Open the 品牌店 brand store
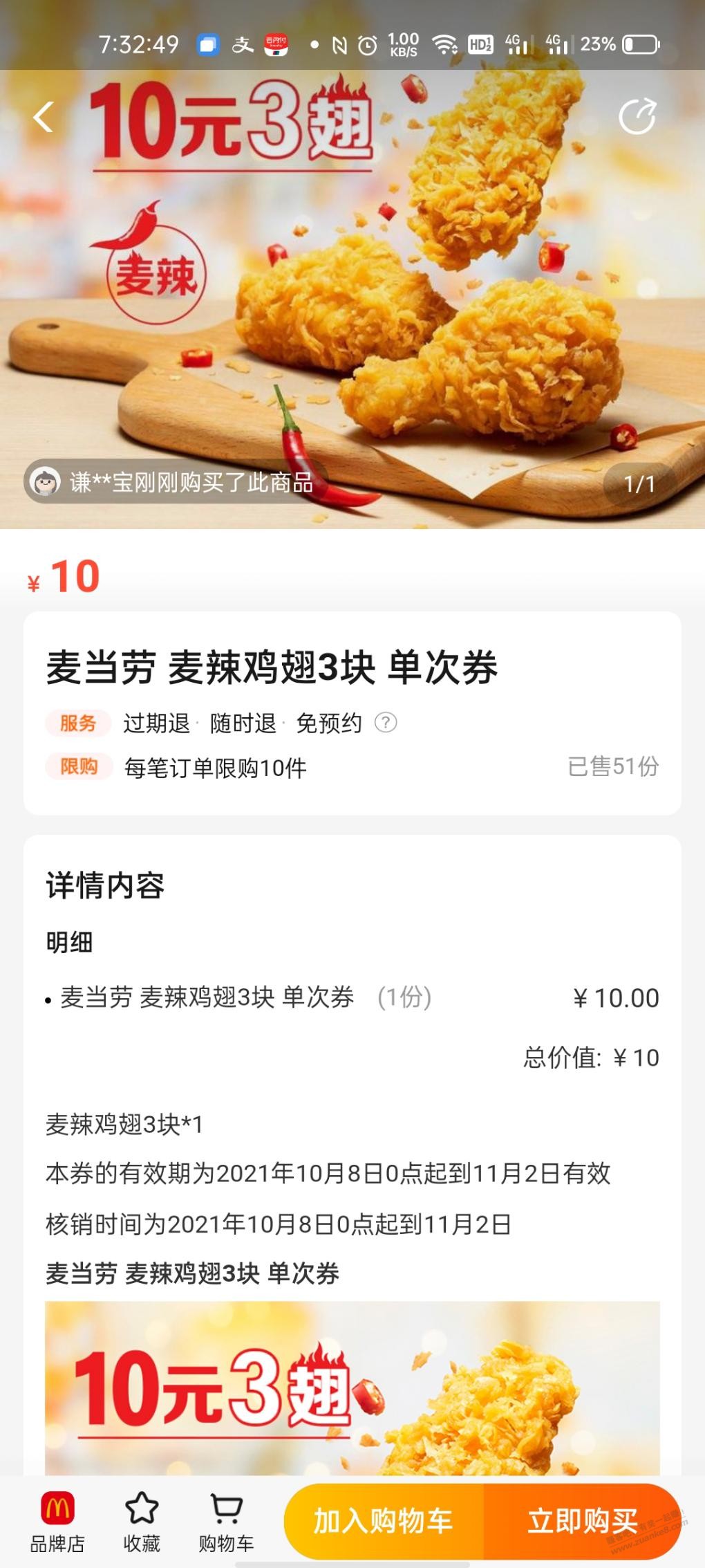 [x=57, y=1520]
